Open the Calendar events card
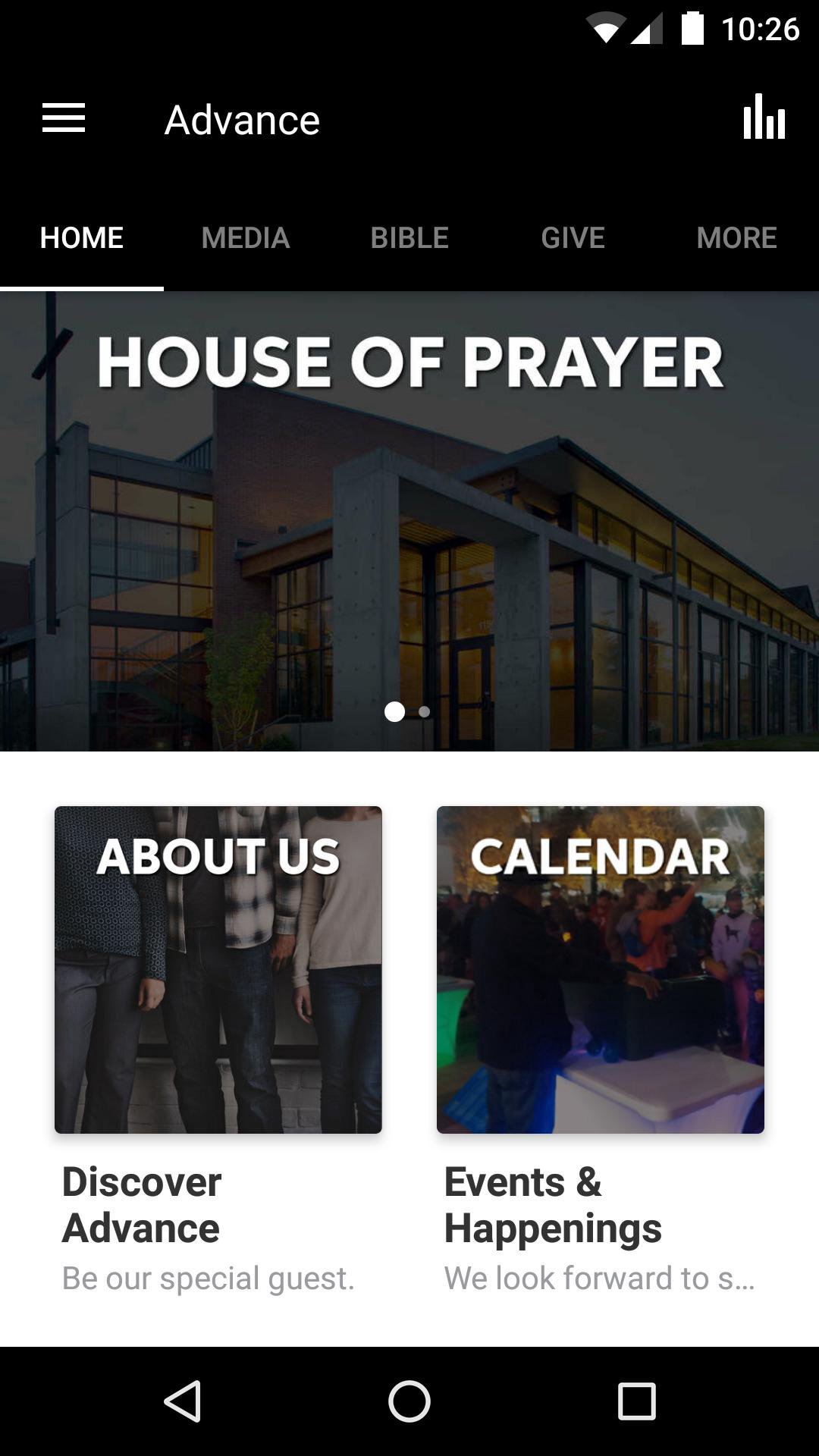819x1456 pixels. pyautogui.click(x=601, y=969)
